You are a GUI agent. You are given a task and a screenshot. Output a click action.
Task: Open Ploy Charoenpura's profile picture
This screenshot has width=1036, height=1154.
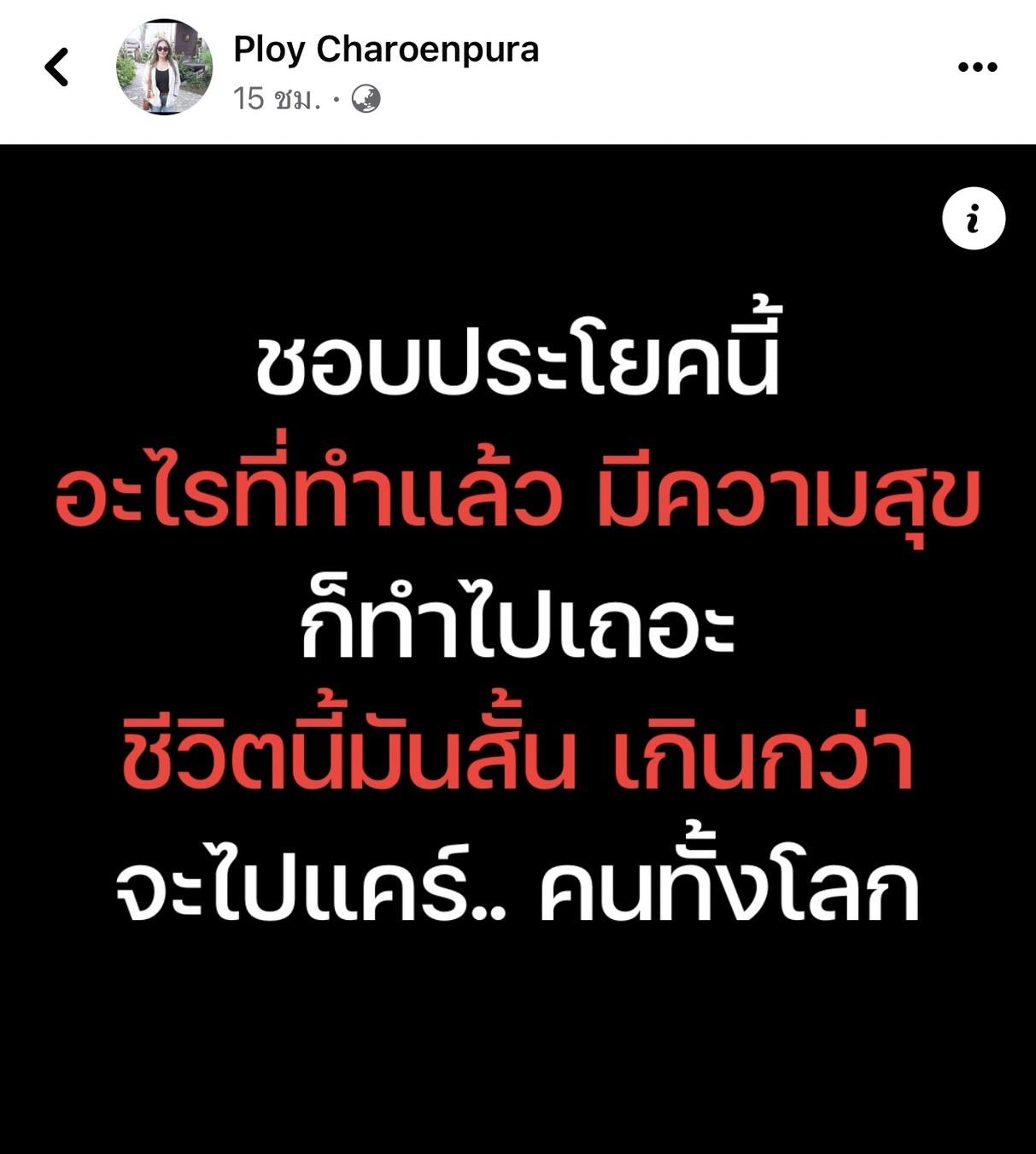click(164, 67)
